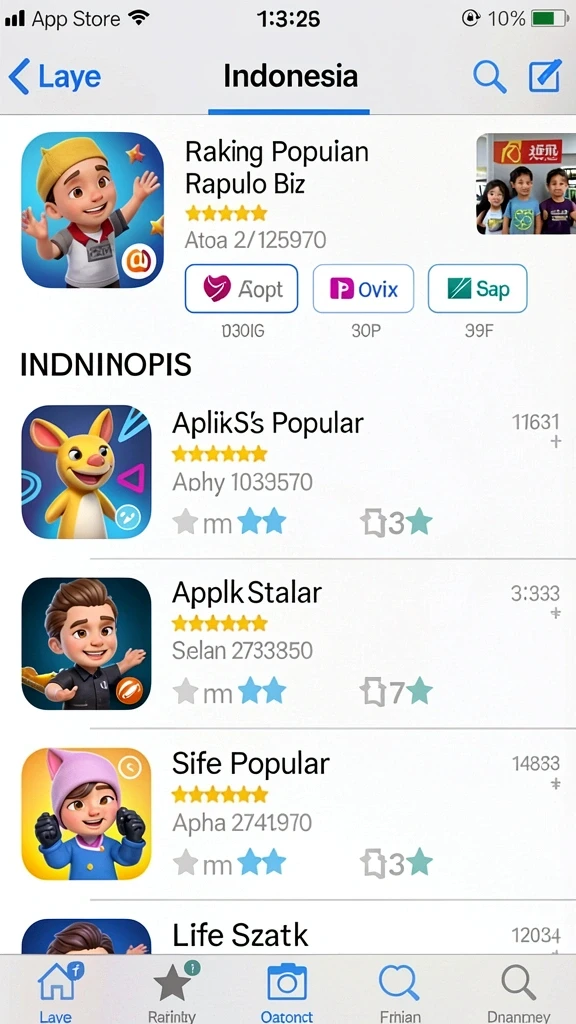Choose the Sap button
Screen dimensions: 576x1024
(x=477, y=289)
